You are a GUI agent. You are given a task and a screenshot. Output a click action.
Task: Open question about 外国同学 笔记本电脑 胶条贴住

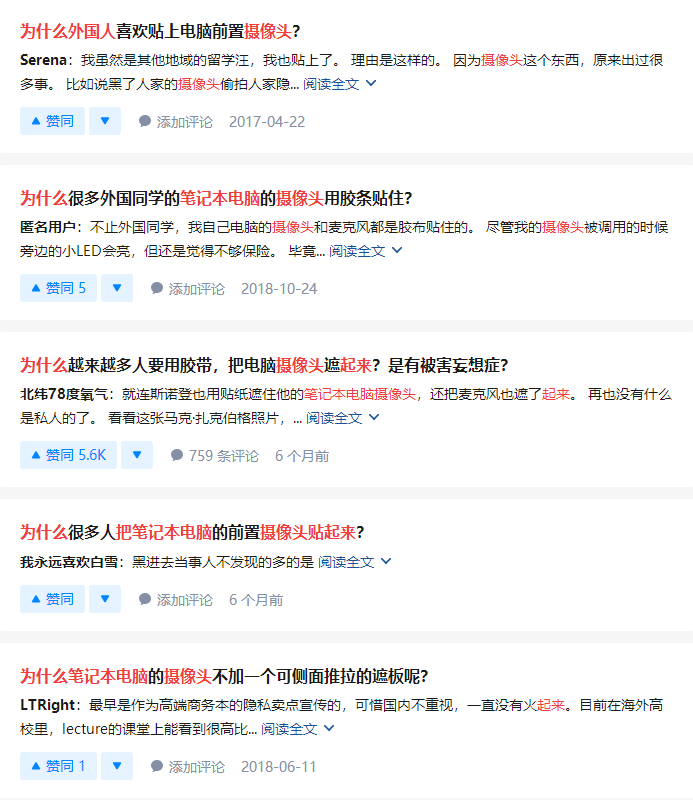(216, 198)
